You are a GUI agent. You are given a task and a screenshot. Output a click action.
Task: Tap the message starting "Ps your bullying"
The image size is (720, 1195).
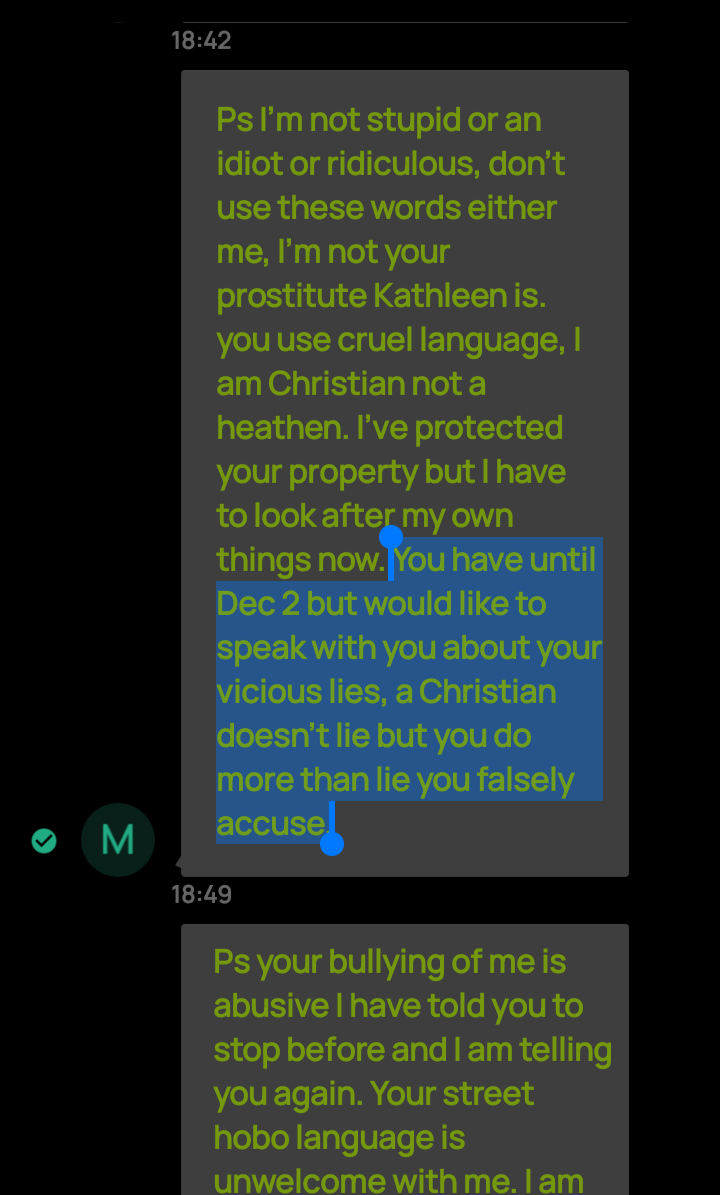405,1059
